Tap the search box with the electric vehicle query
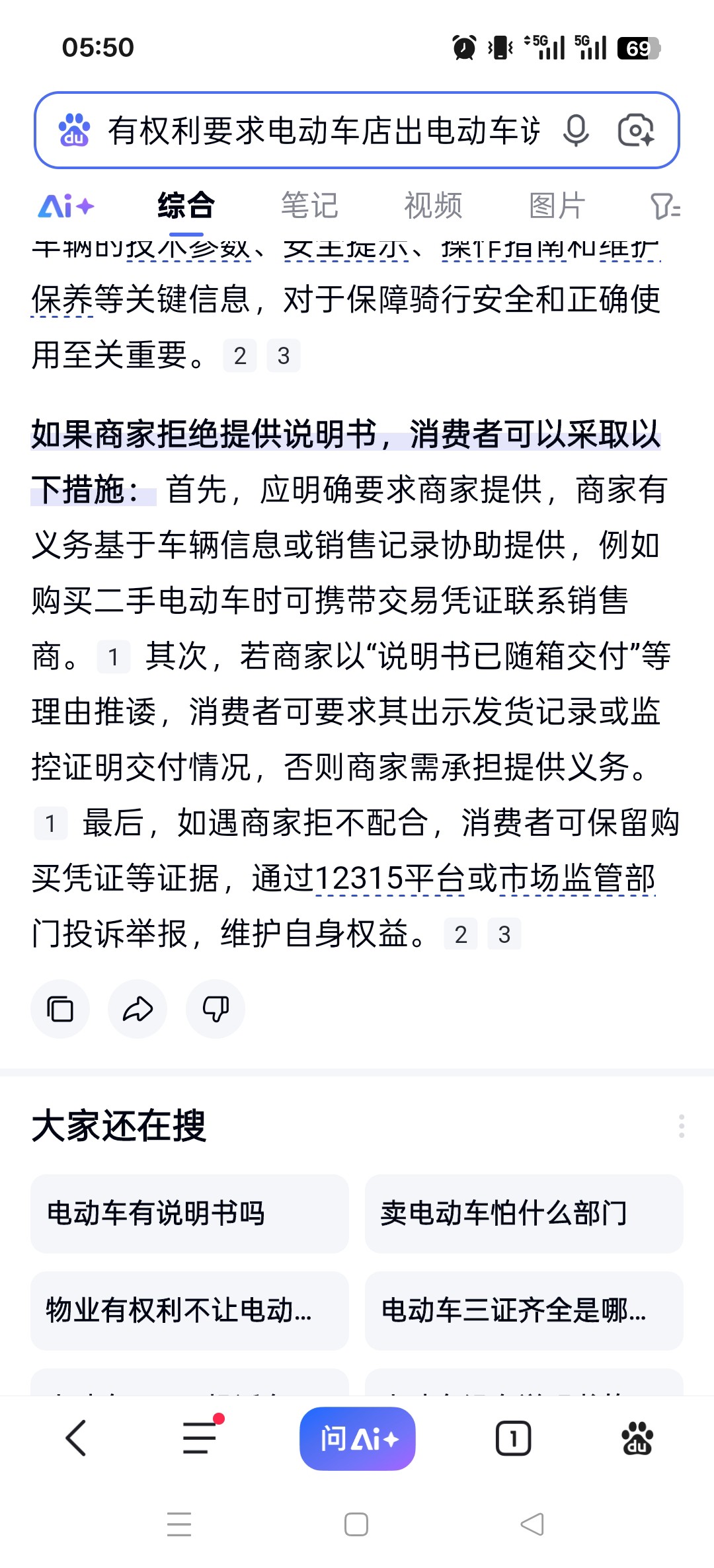 324,130
